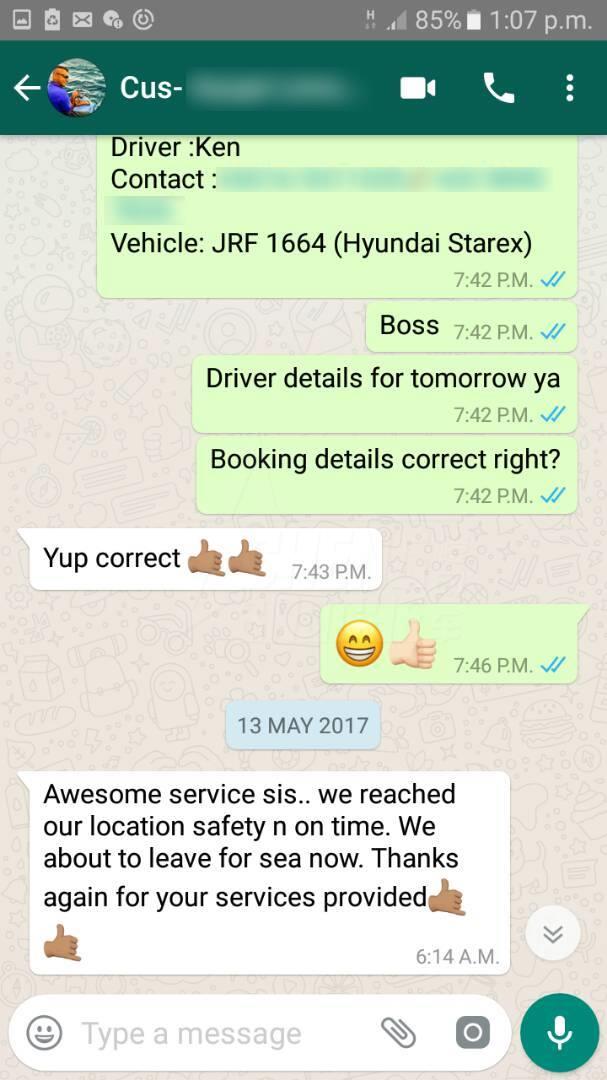The height and width of the screenshot is (1080, 607).
Task: Record a voice message with the microphone
Action: click(559, 1032)
